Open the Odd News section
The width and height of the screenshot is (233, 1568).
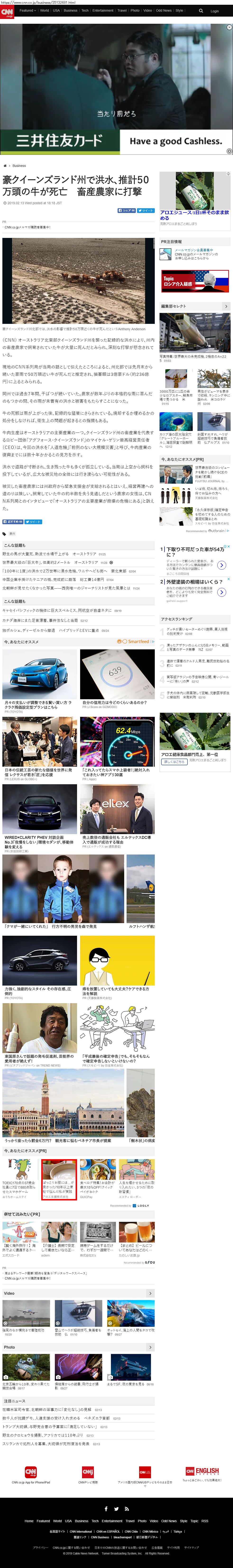164,10
